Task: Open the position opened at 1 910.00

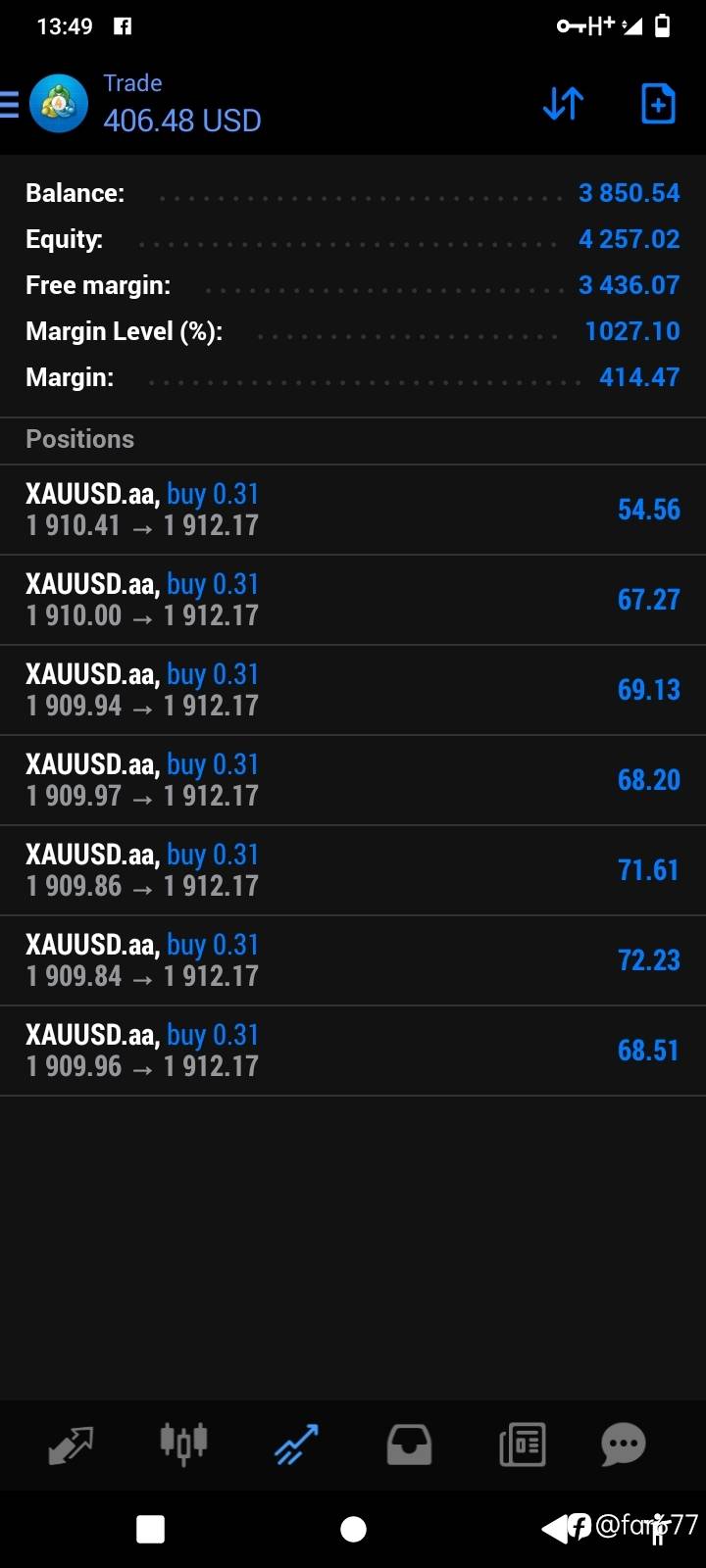Action: coord(353,600)
